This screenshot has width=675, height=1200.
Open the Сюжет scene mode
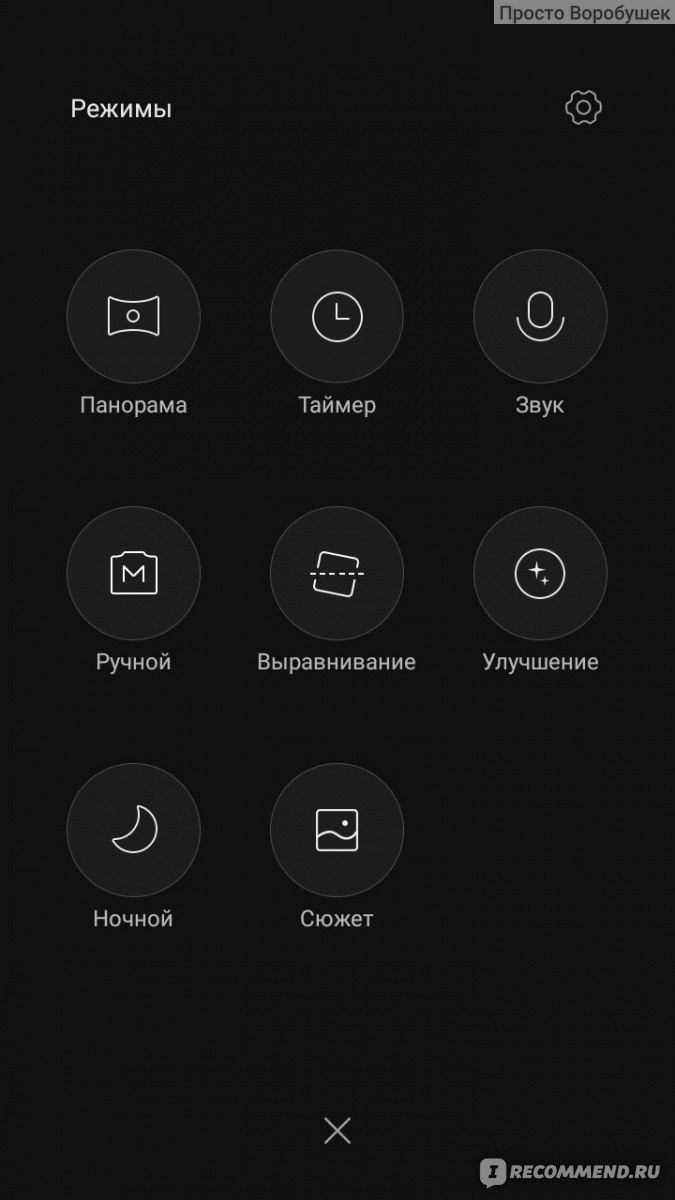pos(337,830)
